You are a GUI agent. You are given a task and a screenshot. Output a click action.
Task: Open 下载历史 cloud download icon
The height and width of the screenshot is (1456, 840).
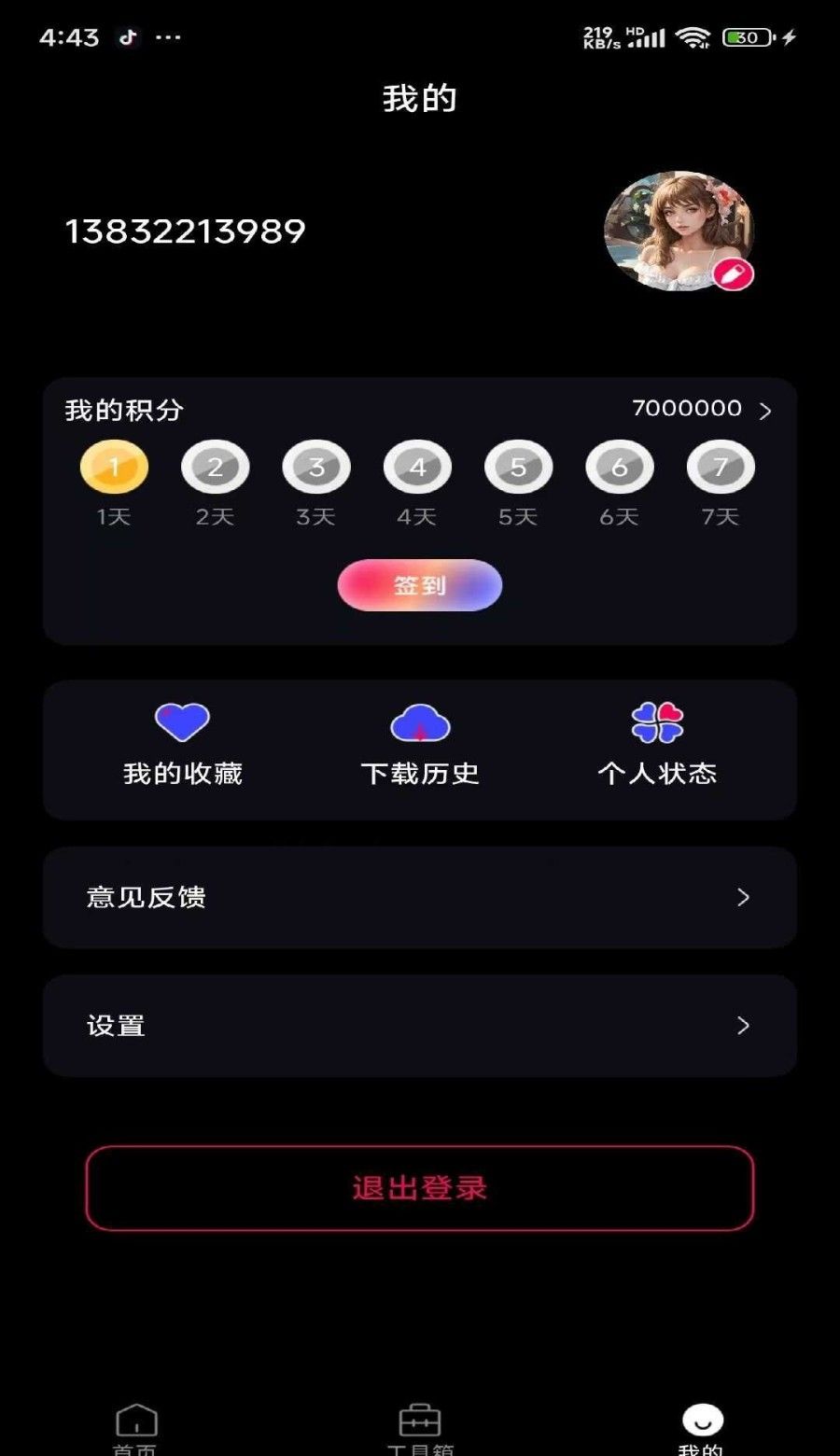click(x=421, y=721)
